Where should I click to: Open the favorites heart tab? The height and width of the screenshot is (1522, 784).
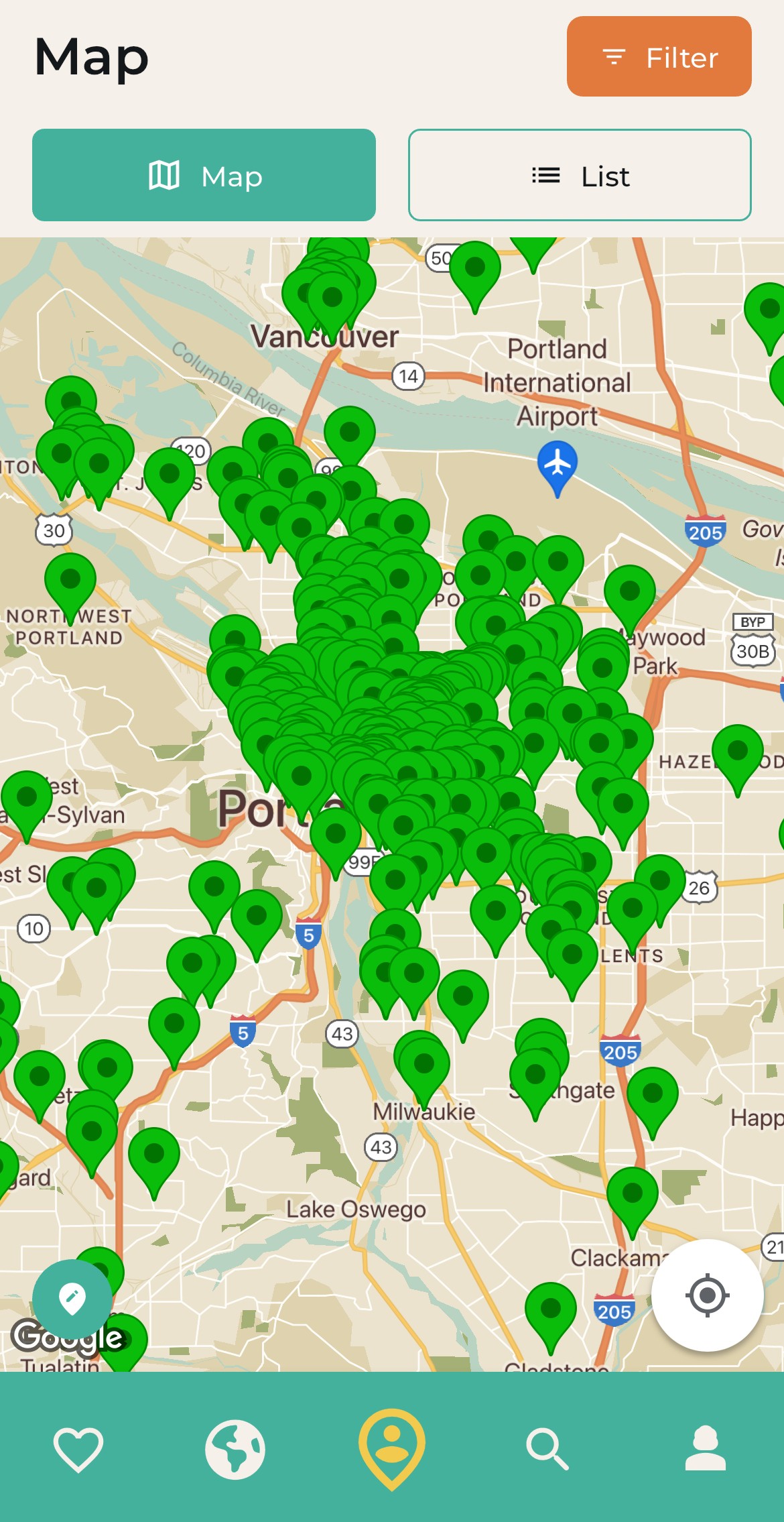(78, 1450)
